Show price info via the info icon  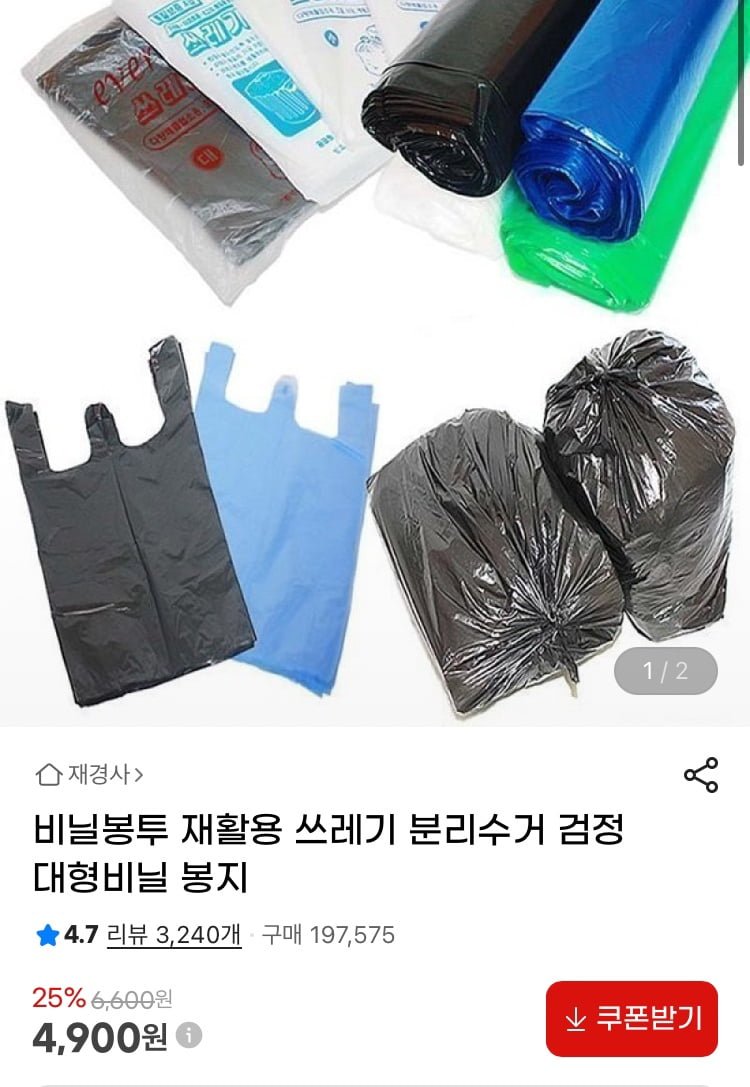coord(189,1035)
